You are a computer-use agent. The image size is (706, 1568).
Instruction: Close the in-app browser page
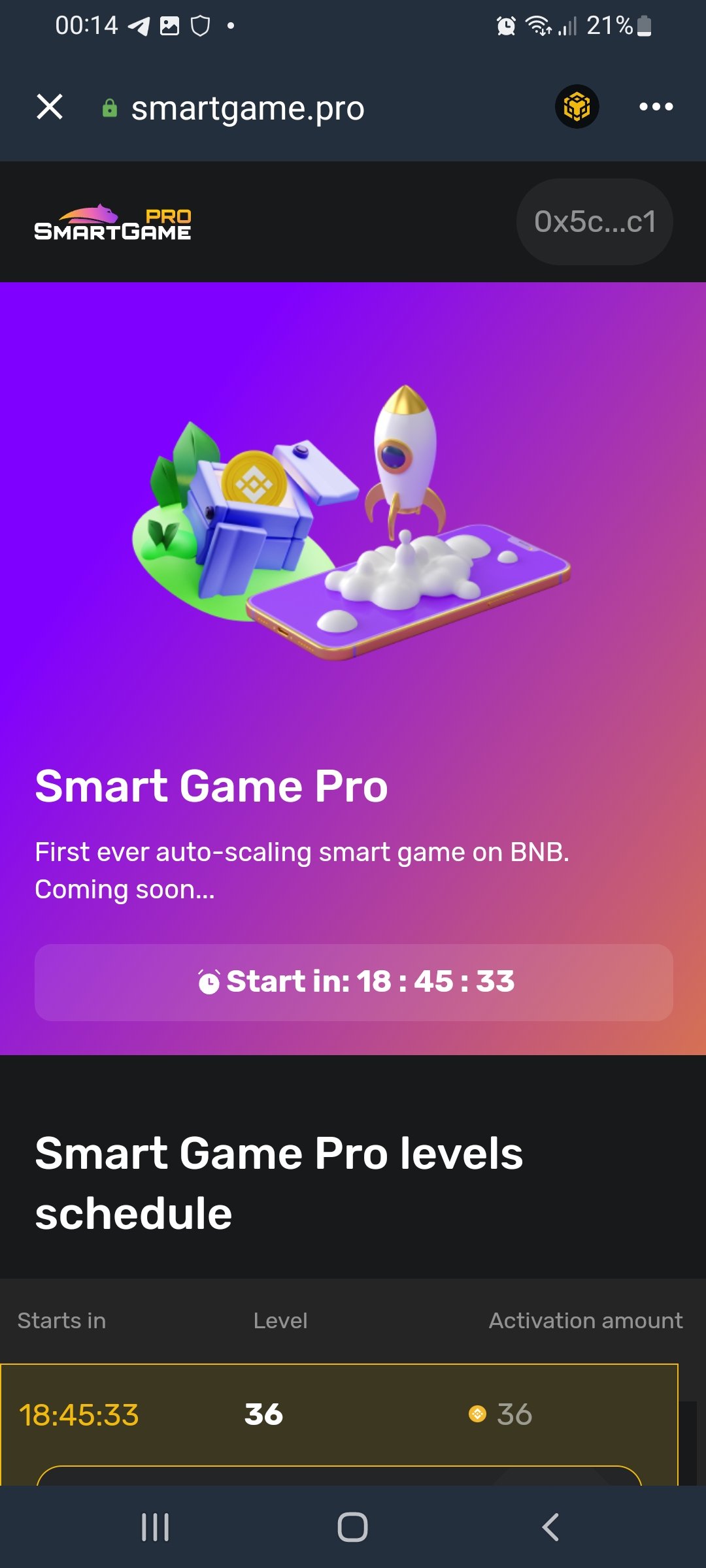pos(50,107)
